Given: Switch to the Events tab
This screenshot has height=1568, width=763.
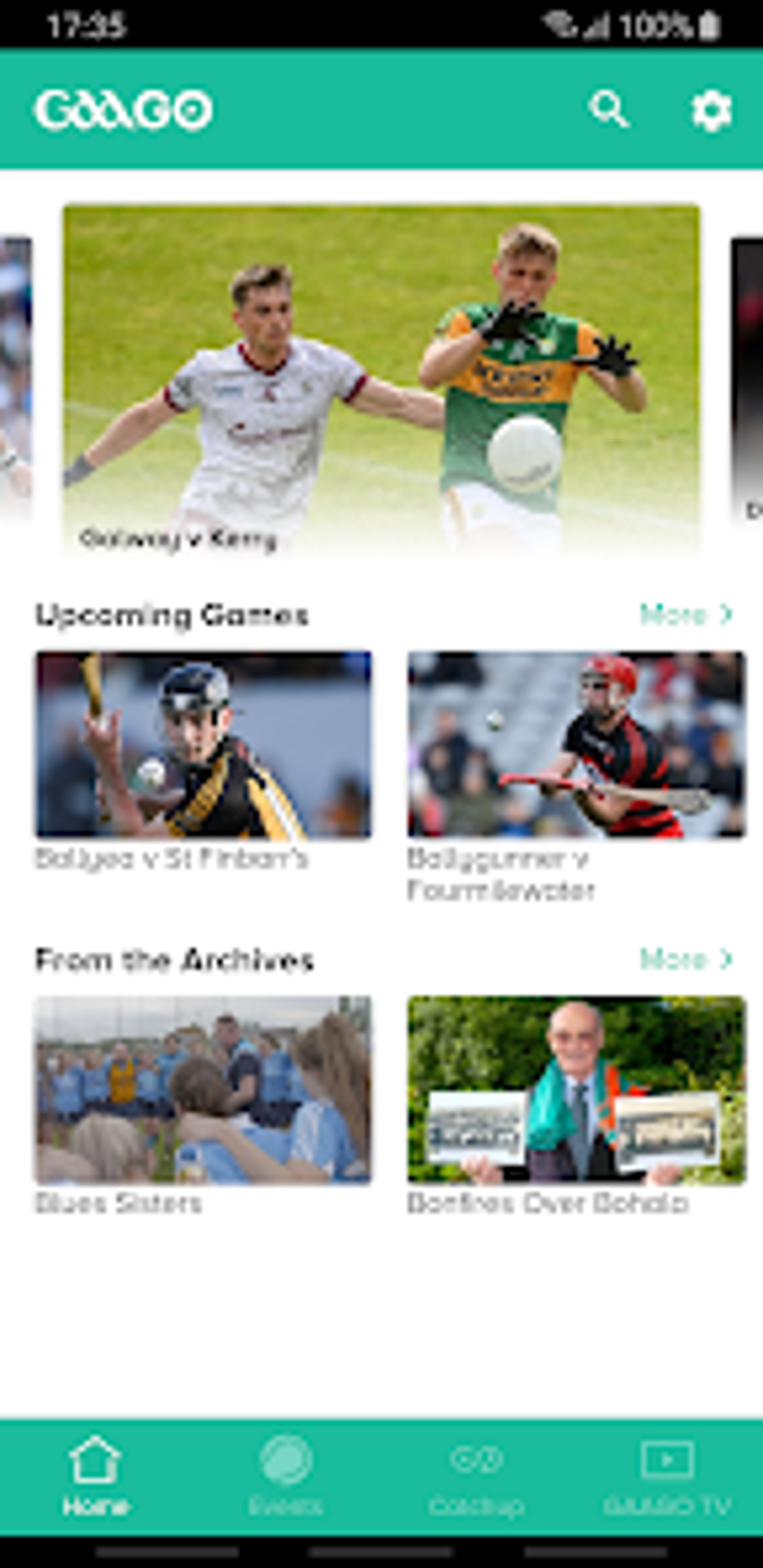Looking at the screenshot, I should pos(285,1477).
